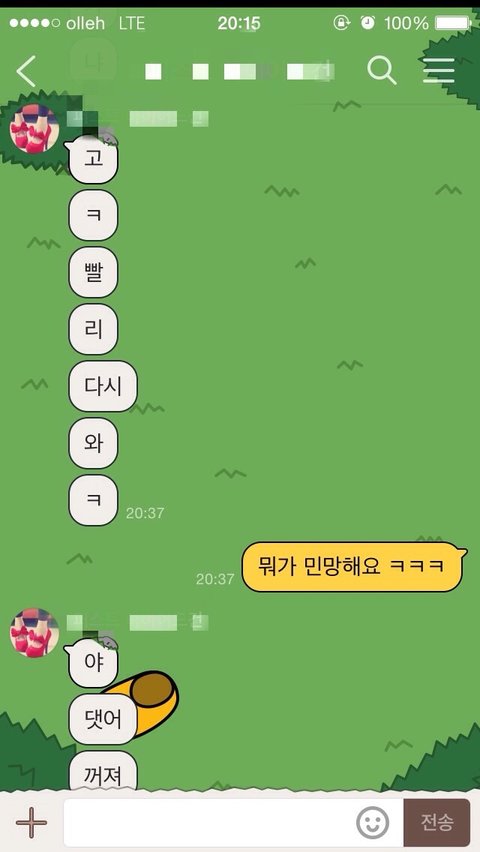Open the sender's profile picture above 고
Screen dimensions: 480x852
click(34, 129)
